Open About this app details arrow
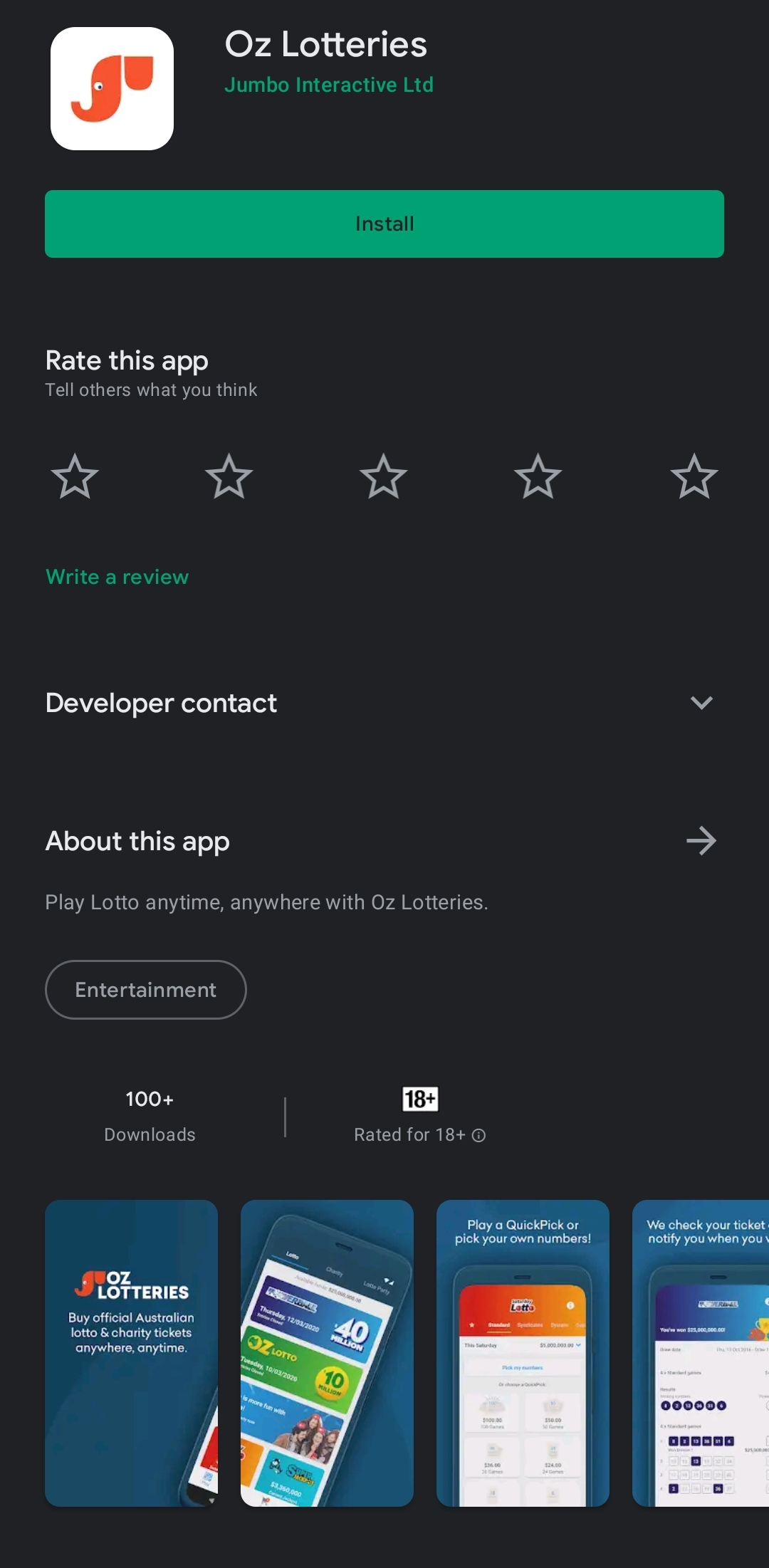This screenshot has width=769, height=1568. tap(701, 841)
